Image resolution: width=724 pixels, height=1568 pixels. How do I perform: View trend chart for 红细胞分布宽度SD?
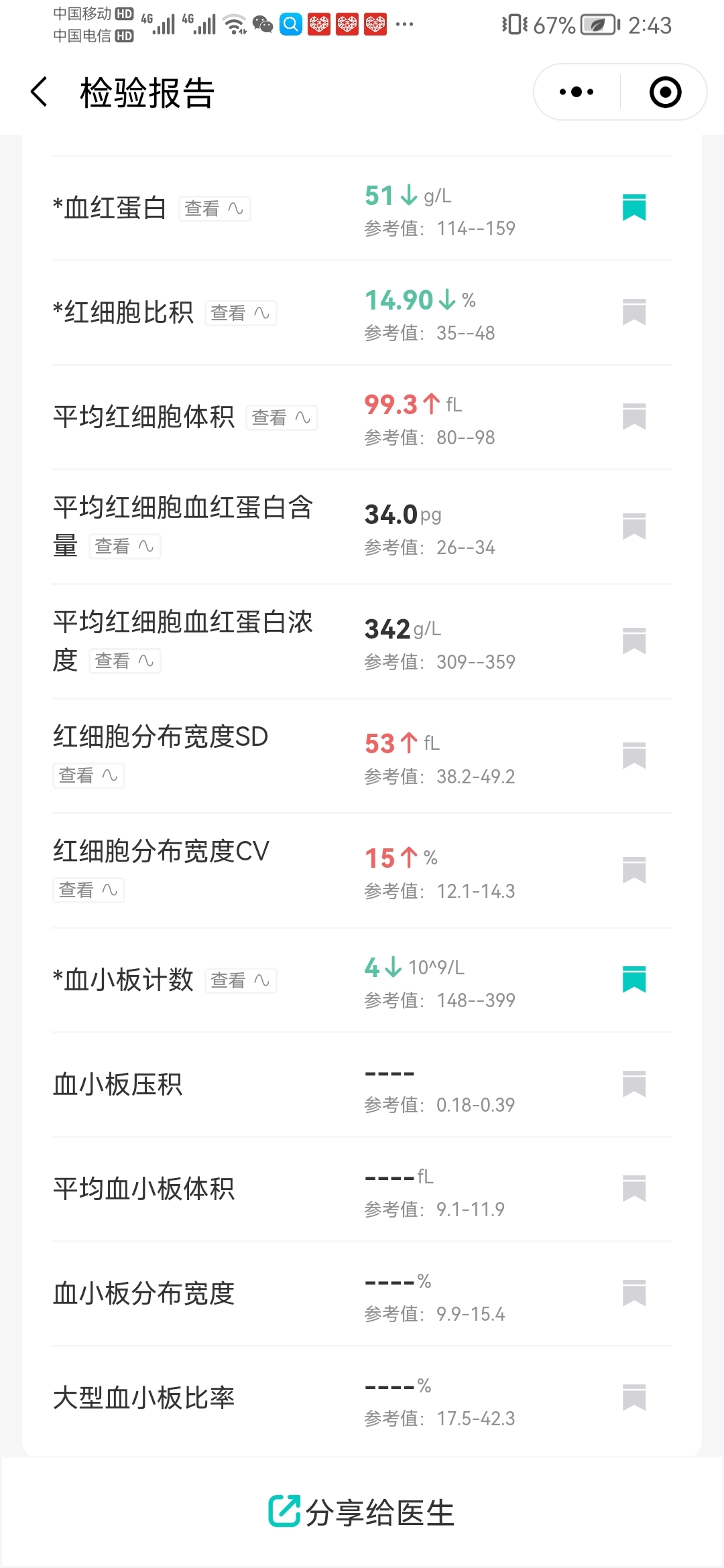coord(88,775)
